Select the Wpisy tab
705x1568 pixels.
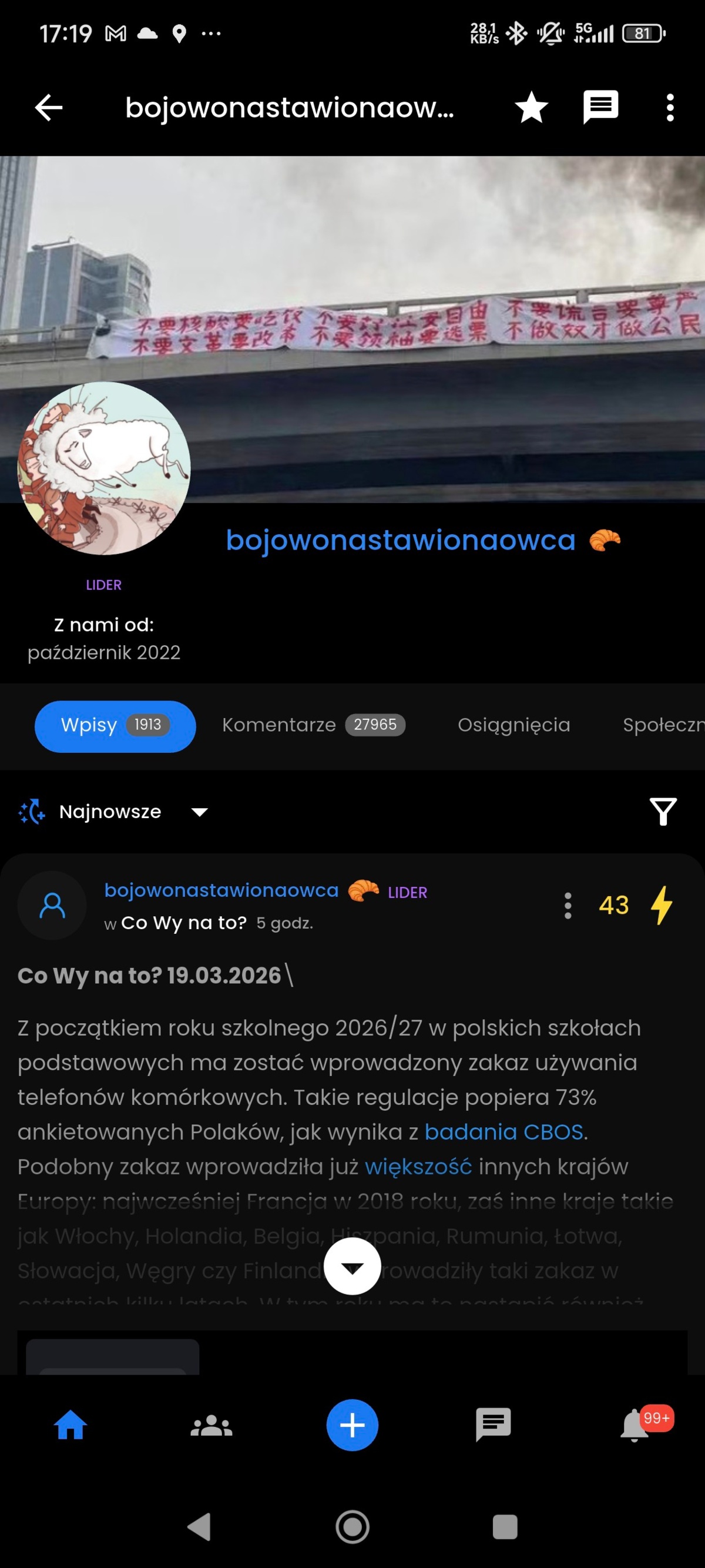(115, 726)
